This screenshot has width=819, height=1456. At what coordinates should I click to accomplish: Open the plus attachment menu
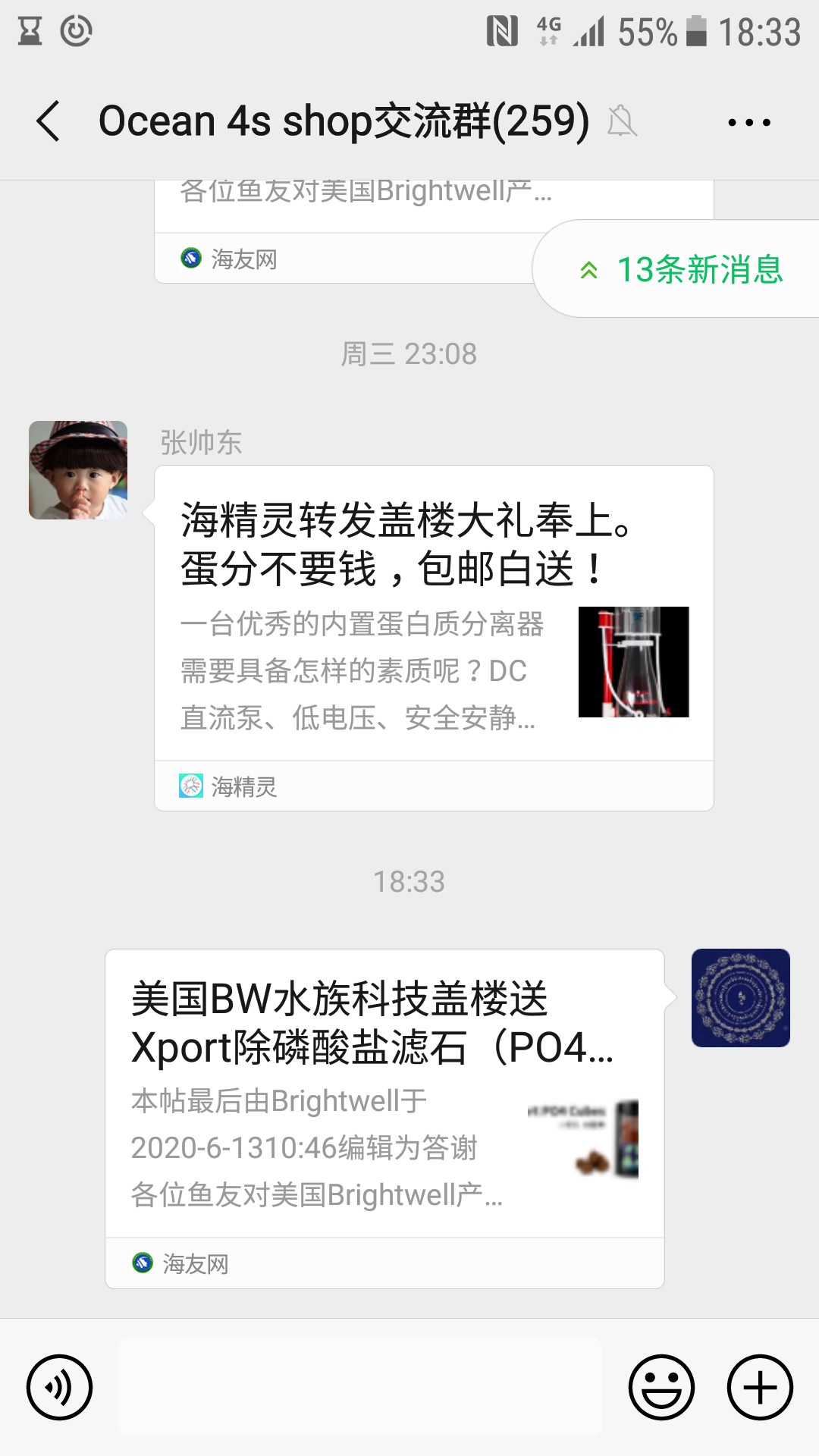click(x=760, y=1387)
